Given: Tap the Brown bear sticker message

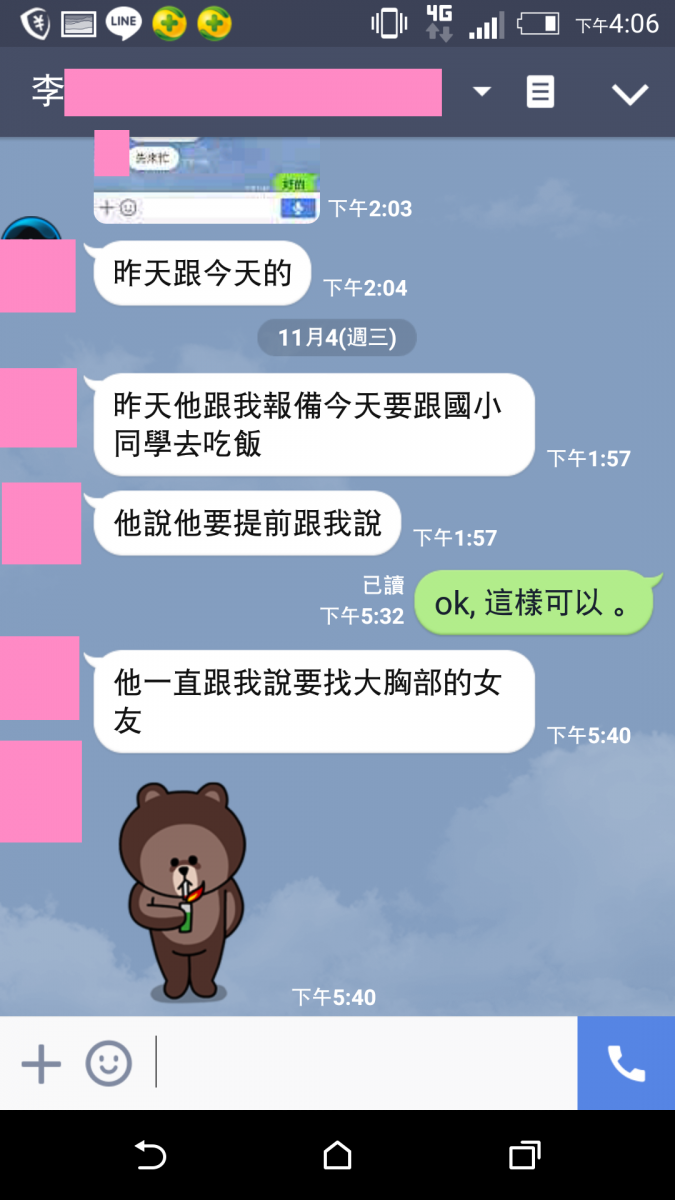Looking at the screenshot, I should coord(182,890).
